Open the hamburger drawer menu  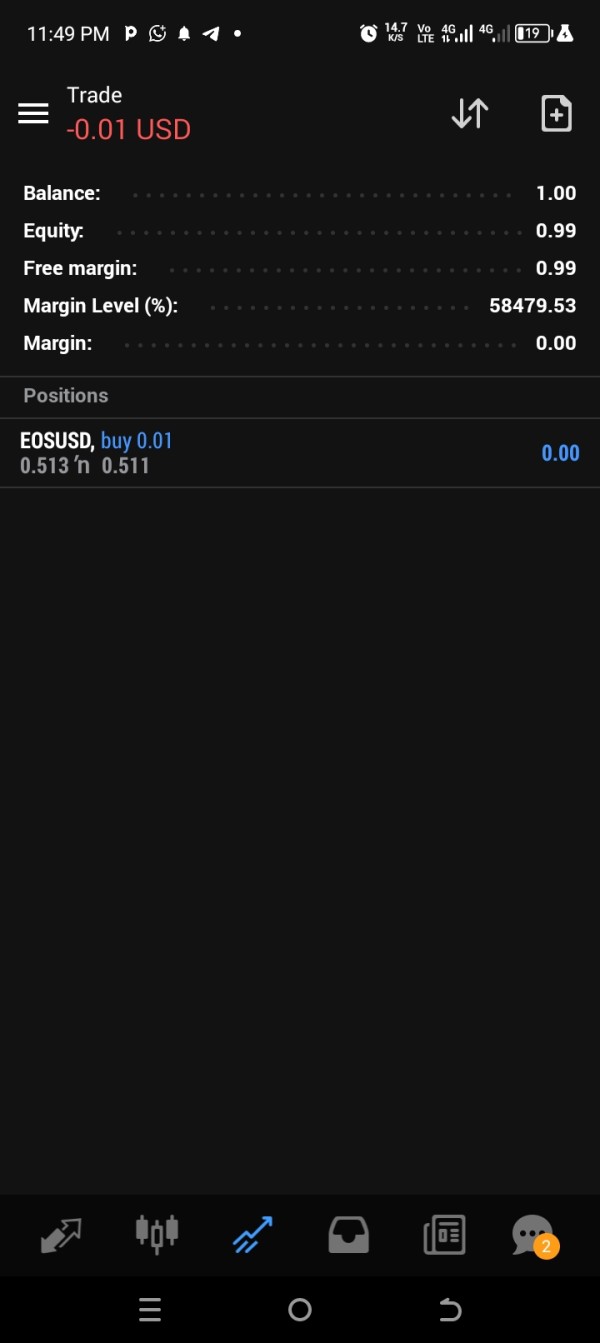[x=33, y=114]
